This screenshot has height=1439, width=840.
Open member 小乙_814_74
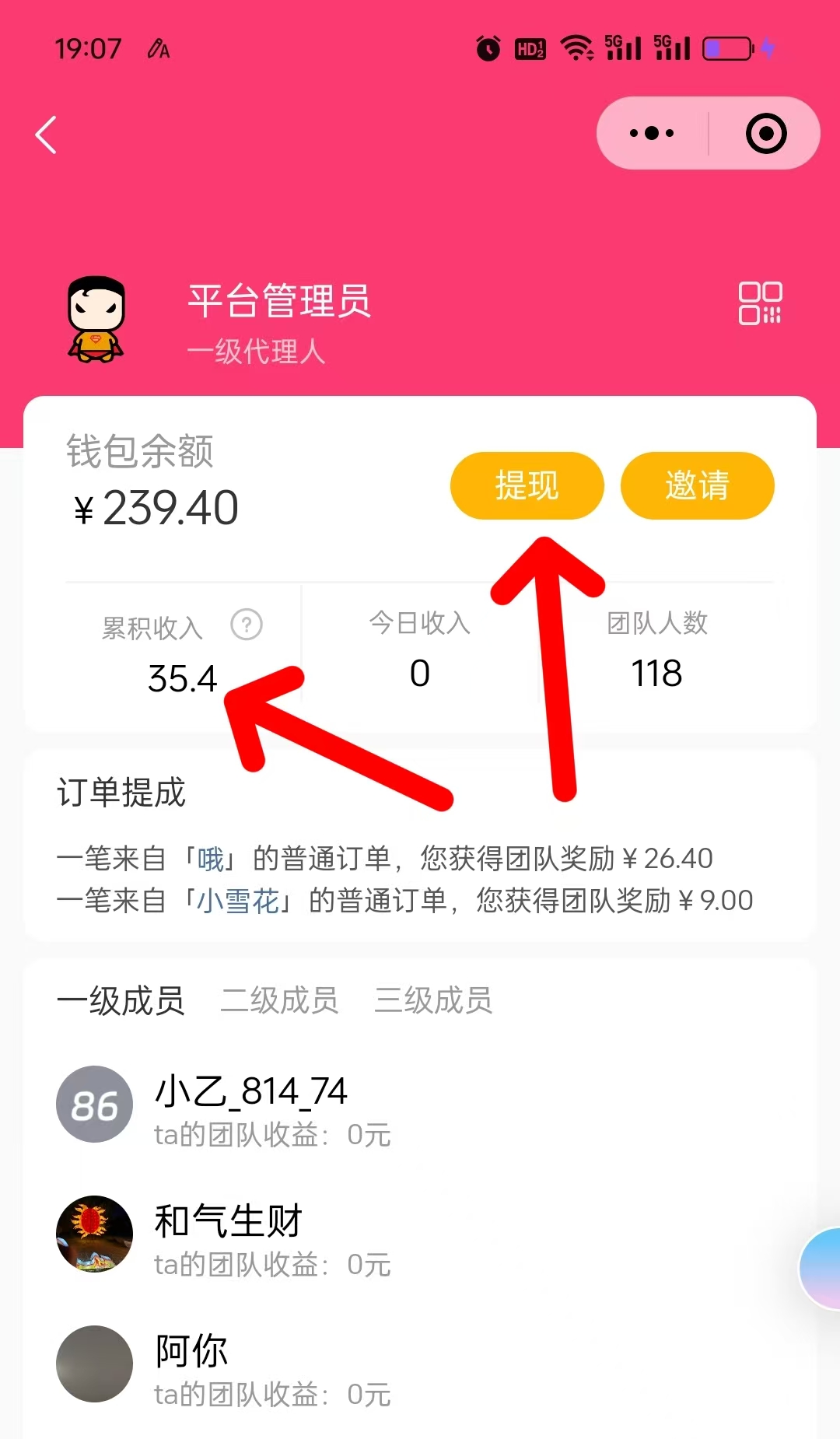click(250, 1105)
